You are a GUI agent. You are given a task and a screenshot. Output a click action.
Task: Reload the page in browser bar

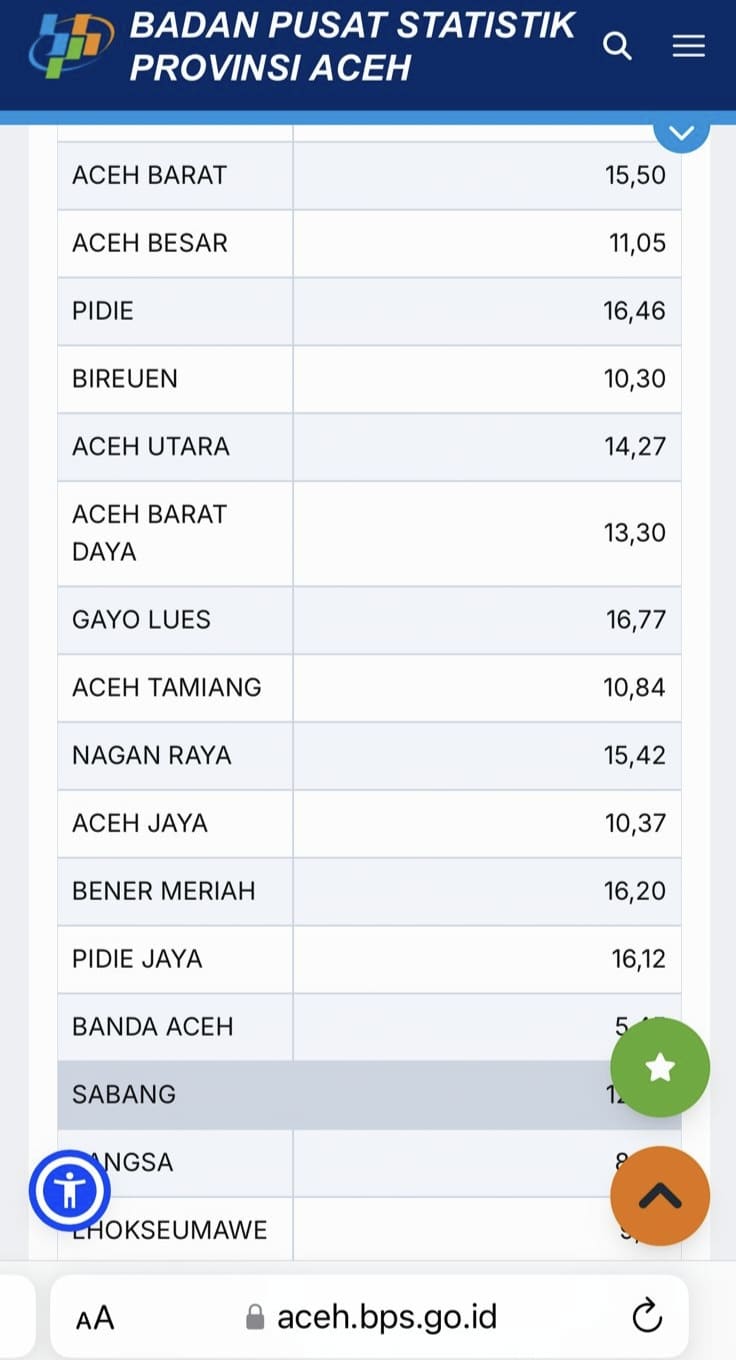click(x=647, y=1316)
